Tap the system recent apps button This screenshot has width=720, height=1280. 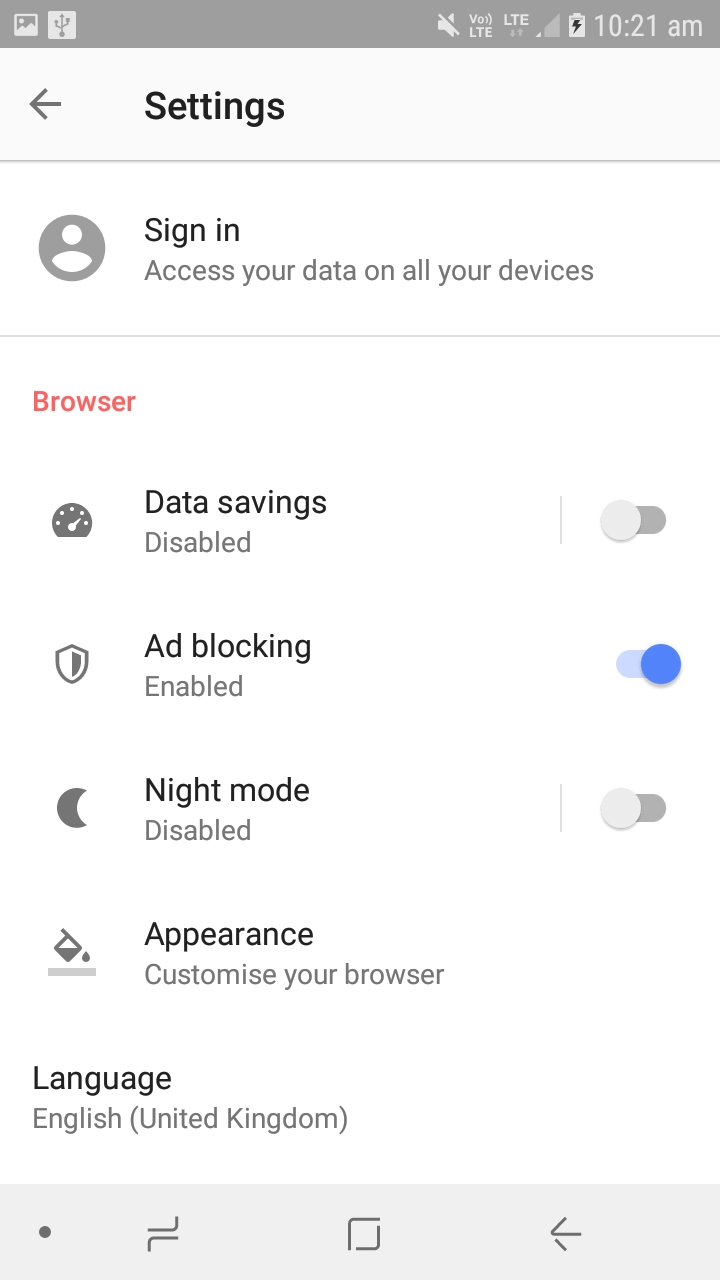[162, 1234]
